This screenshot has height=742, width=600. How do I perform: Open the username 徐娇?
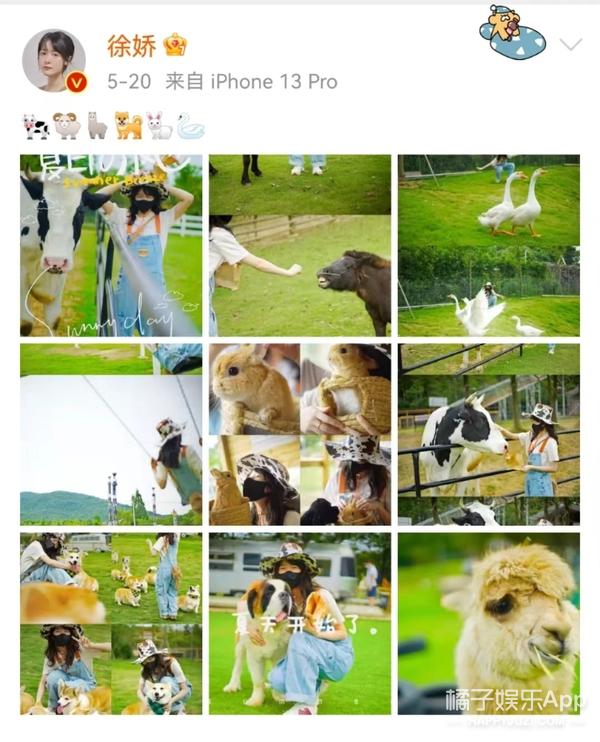click(130, 45)
